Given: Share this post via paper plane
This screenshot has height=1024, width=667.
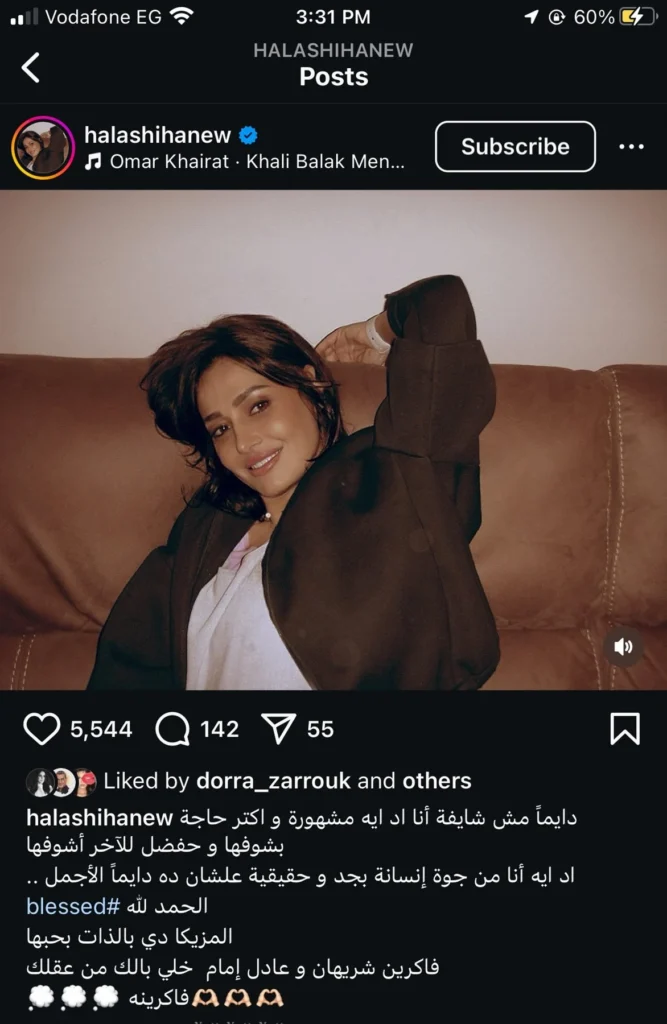Looking at the screenshot, I should [277, 729].
